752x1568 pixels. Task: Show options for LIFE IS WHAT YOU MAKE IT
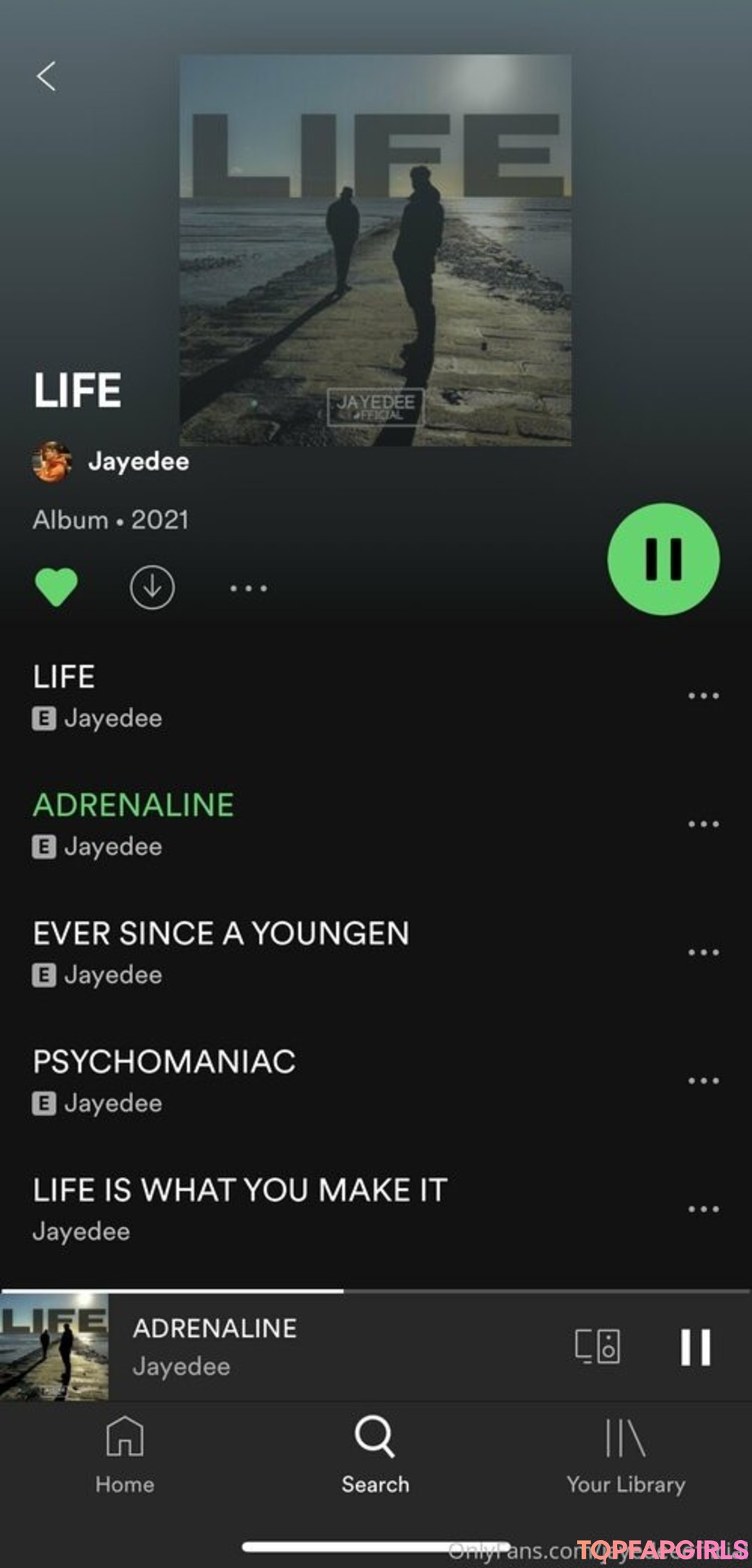tap(703, 1209)
